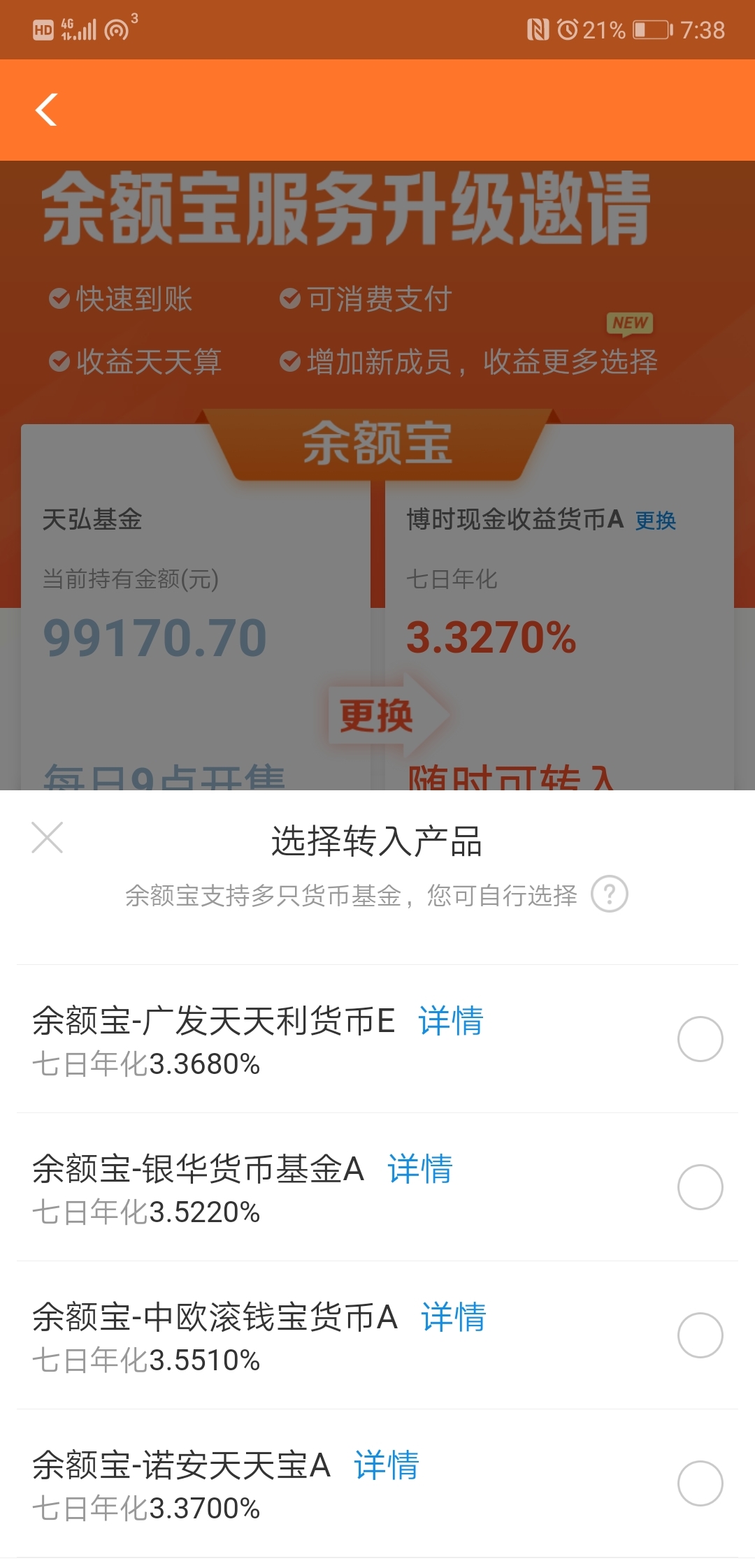Open 详情 for 广发天天利货币E
Viewport: 755px width, 1568px height.
pyautogui.click(x=450, y=1021)
